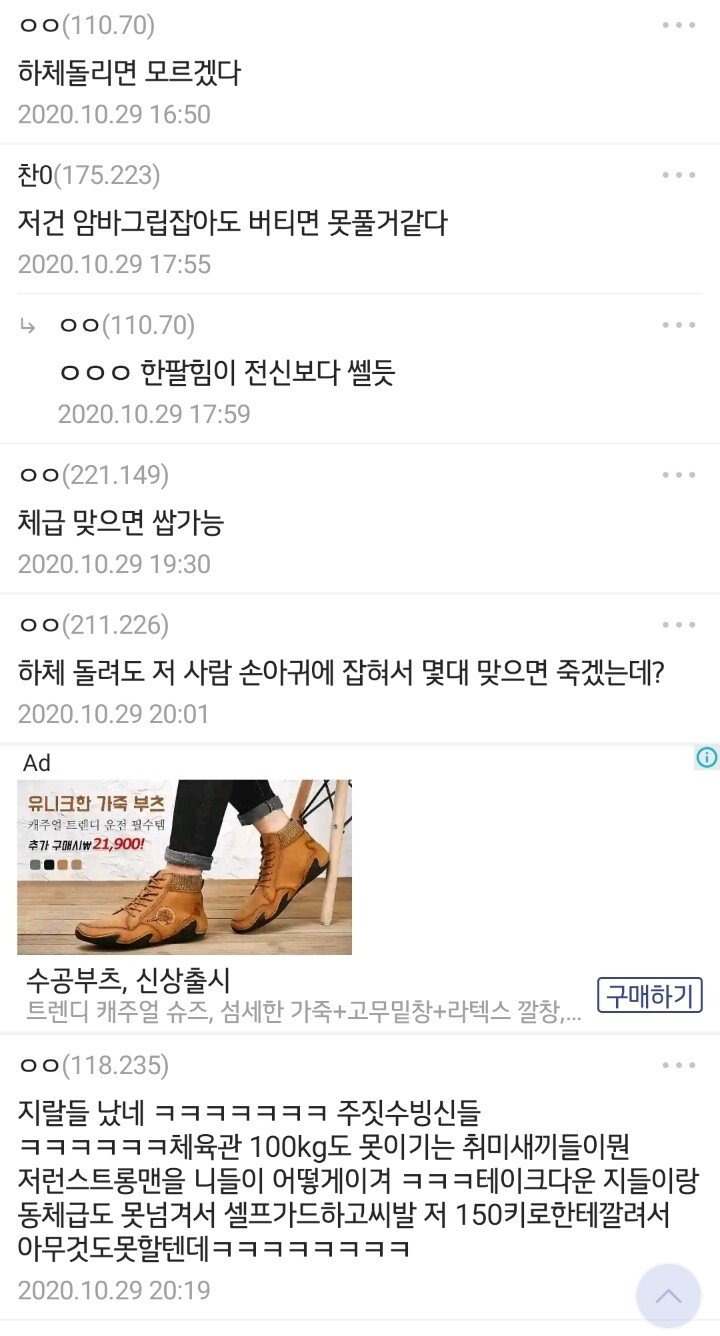The image size is (720, 1336).
Task: Open more options on the 체급 맞으면 쌉가능 comment
Action: (x=679, y=475)
